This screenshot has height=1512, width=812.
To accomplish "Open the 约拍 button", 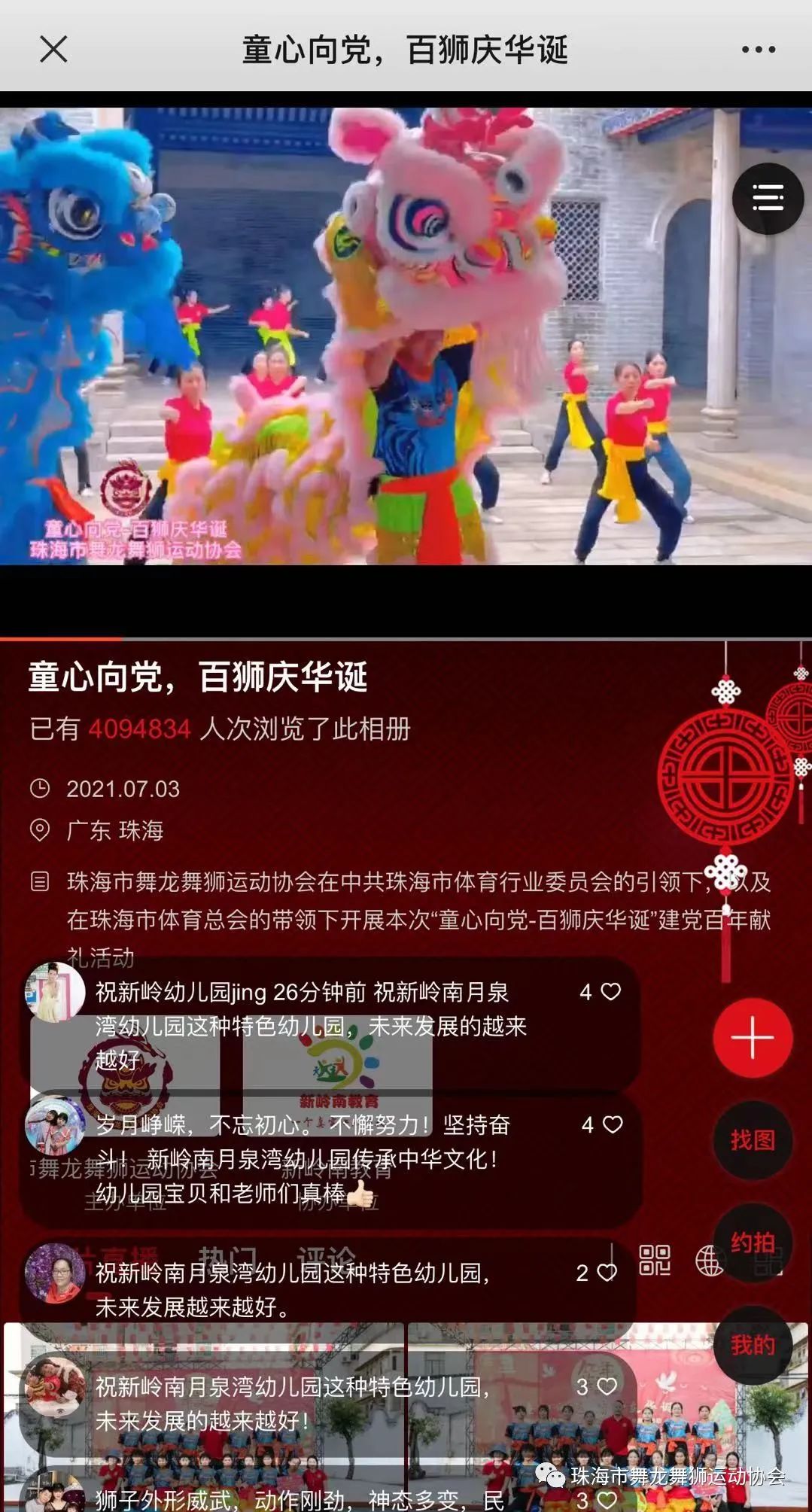I will [752, 1243].
